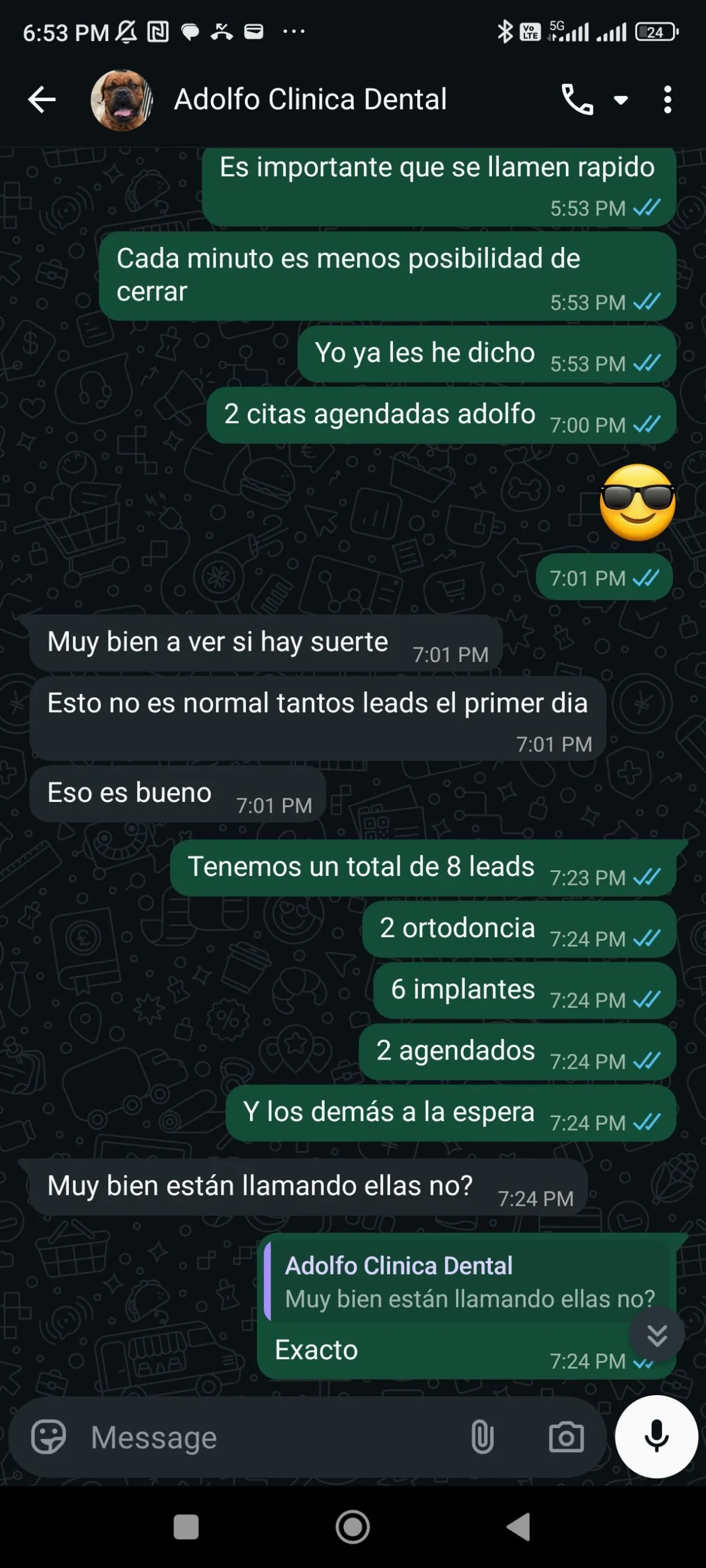Tap the microphone to record voice message
This screenshot has width=706, height=1568.
[656, 1436]
